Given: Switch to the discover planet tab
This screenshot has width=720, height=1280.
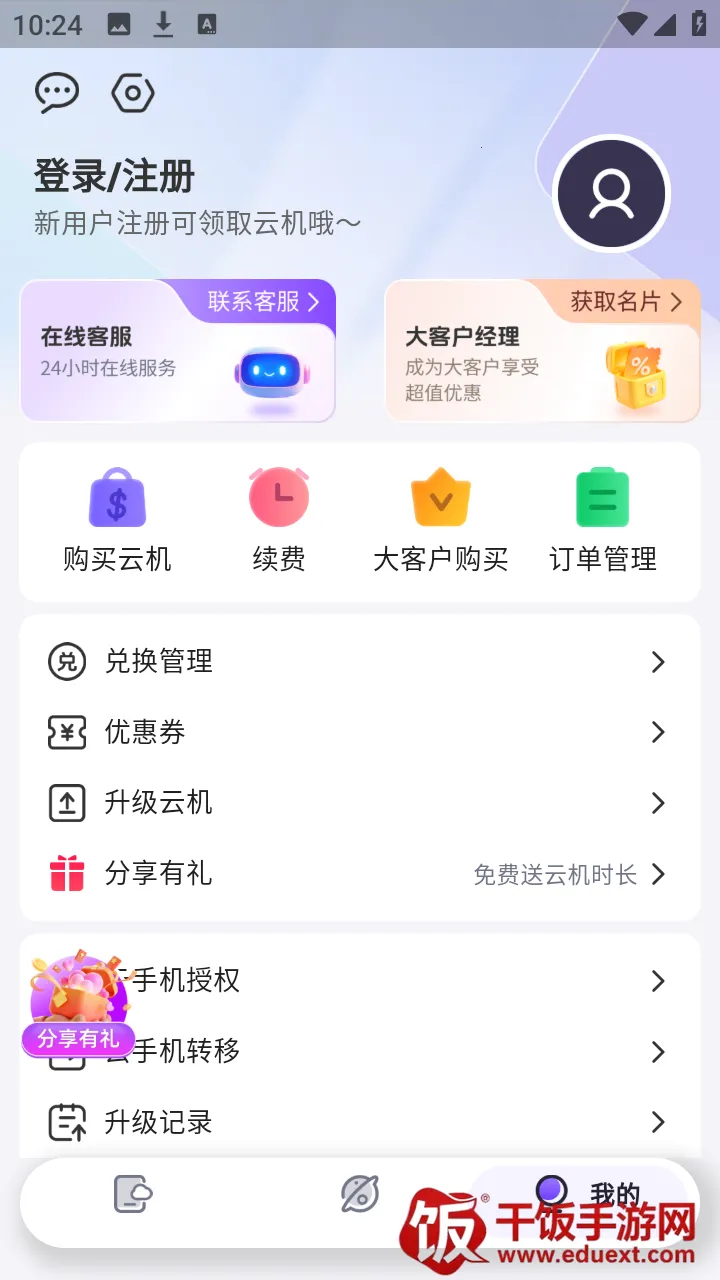Looking at the screenshot, I should point(359,1194).
